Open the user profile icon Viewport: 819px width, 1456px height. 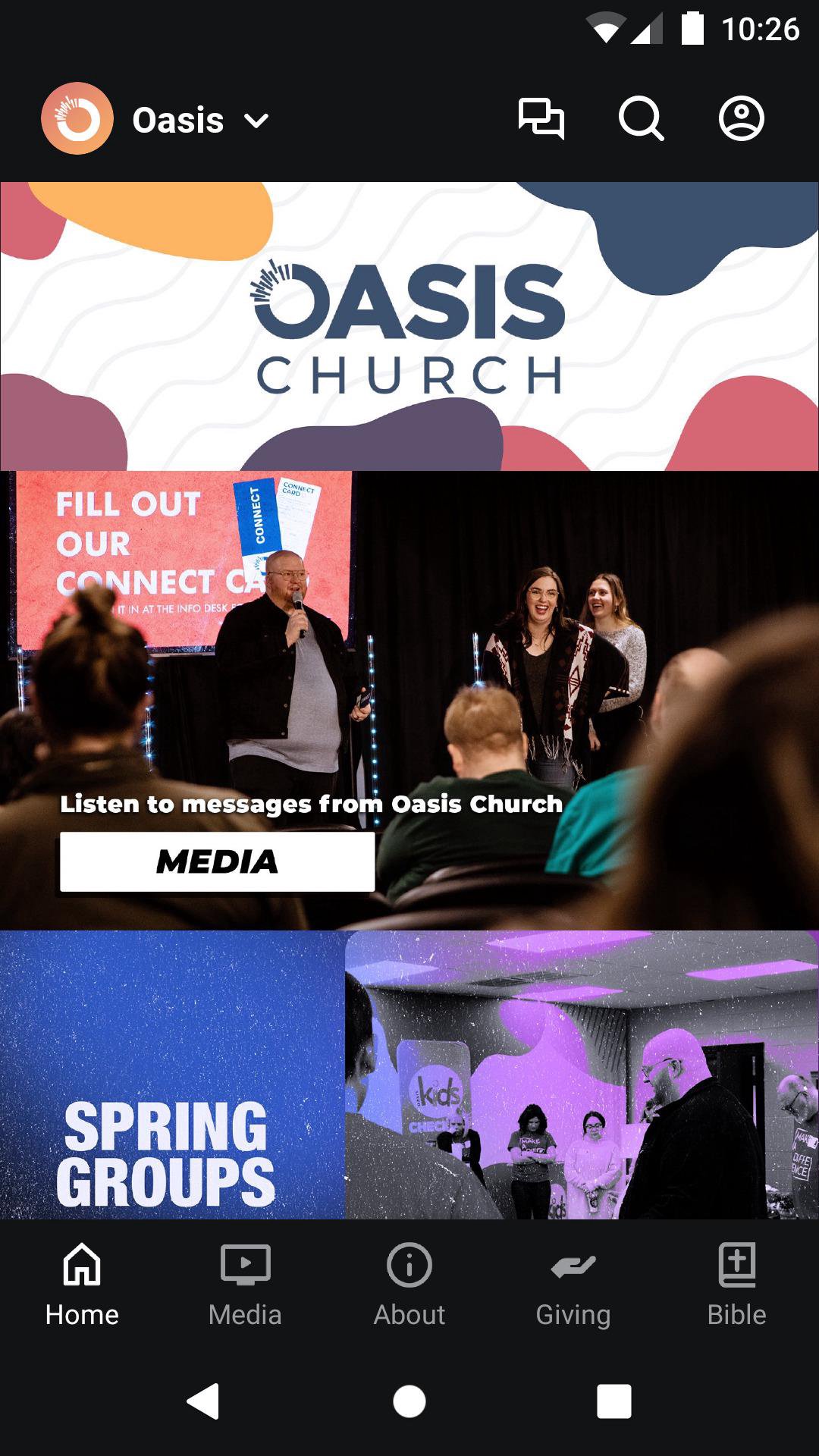[741, 118]
